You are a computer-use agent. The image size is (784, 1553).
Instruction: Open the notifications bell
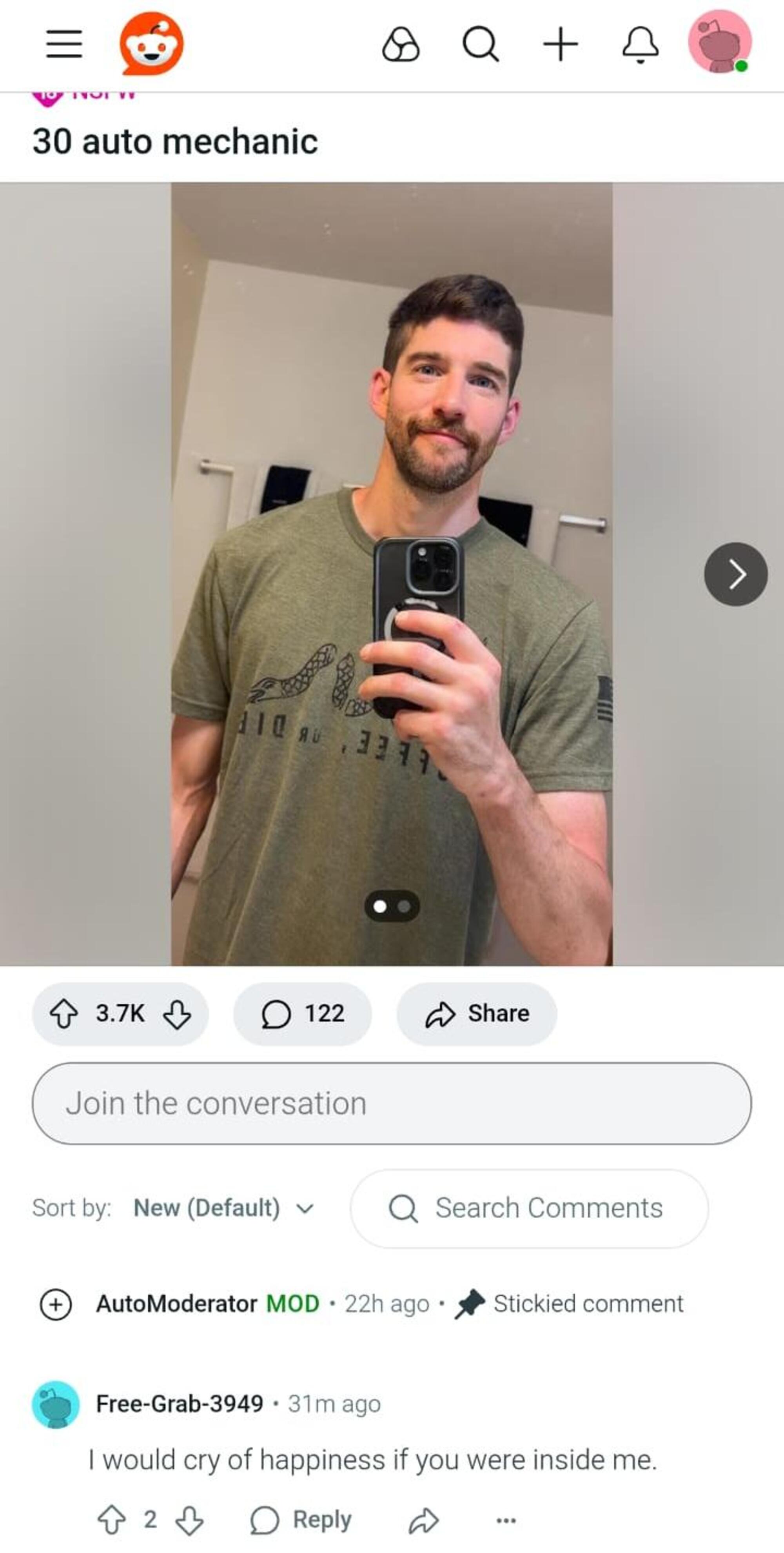point(640,44)
